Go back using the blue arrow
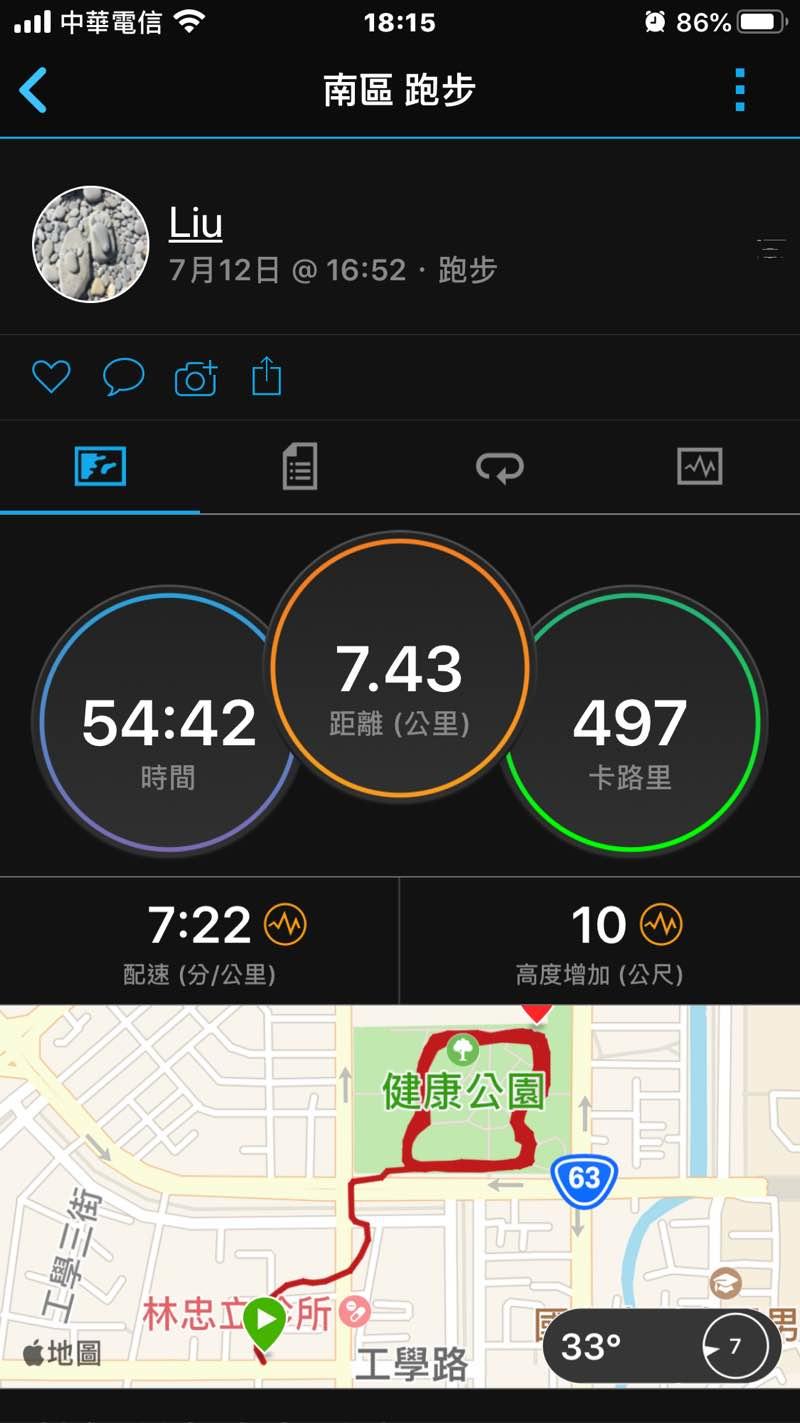The height and width of the screenshot is (1423, 800). pos(33,91)
